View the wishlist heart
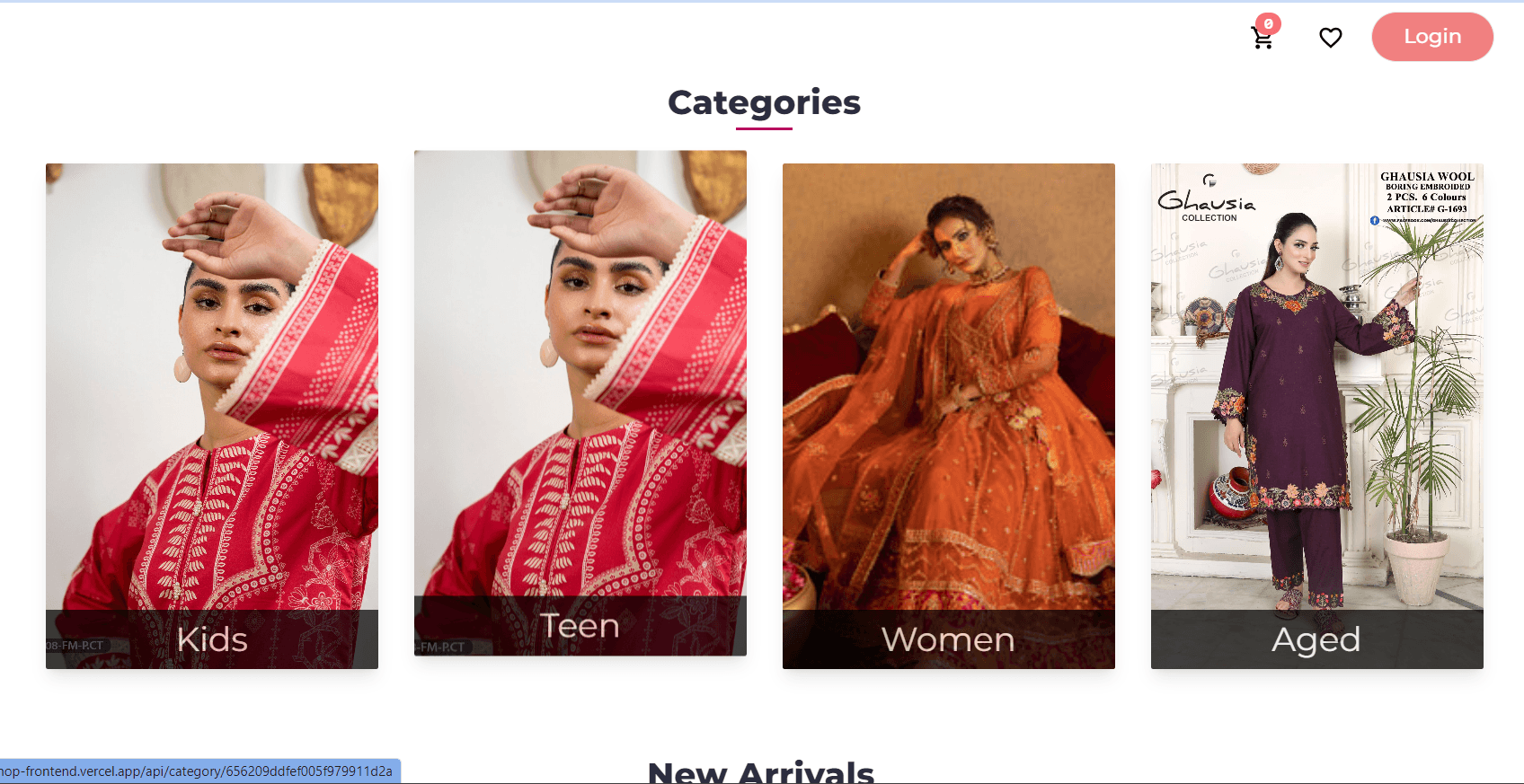Viewport: 1524px width, 784px height. point(1330,38)
